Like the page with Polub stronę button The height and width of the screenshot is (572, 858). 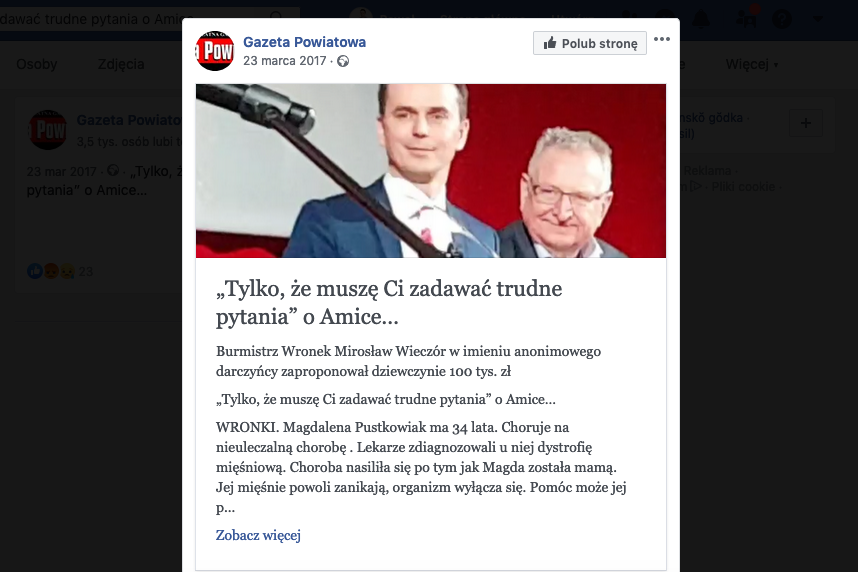click(x=590, y=43)
